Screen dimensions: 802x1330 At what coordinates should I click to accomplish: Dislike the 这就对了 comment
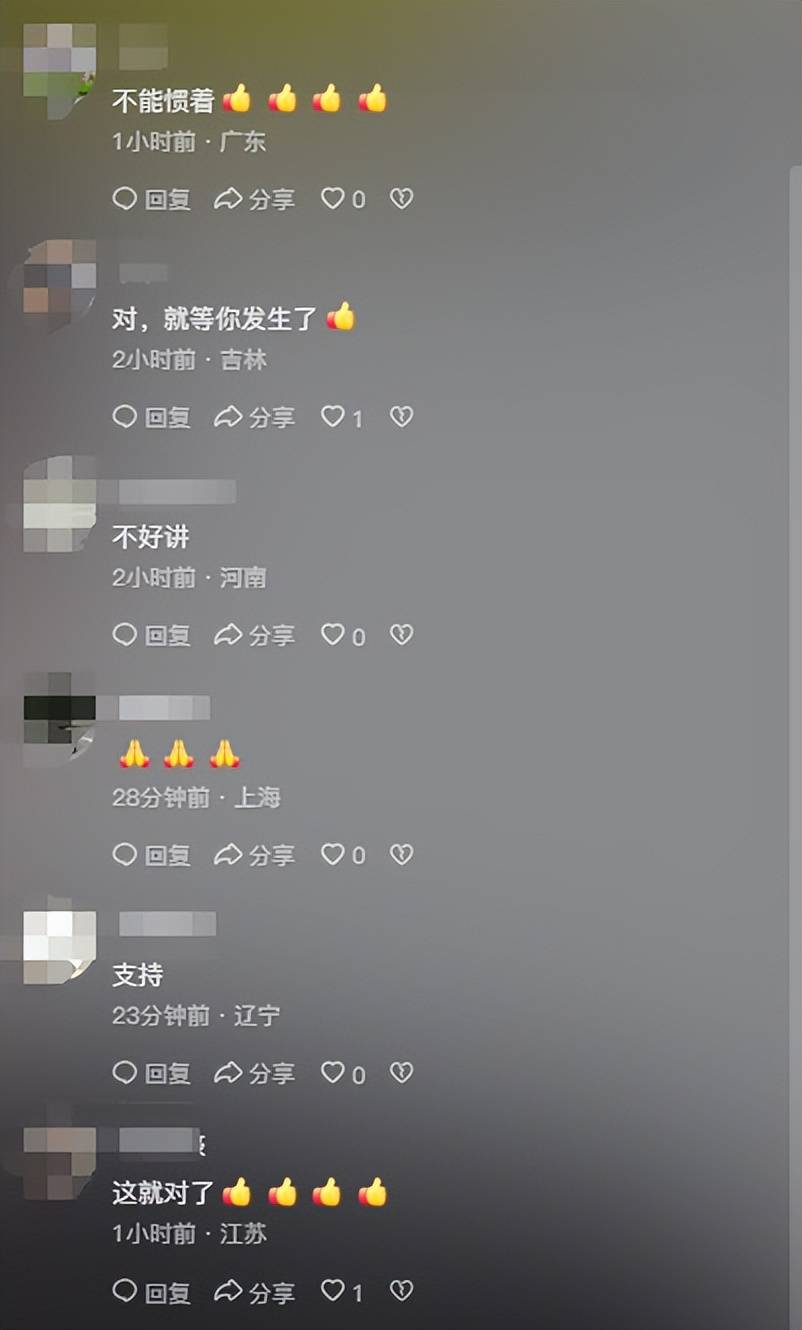[401, 1292]
